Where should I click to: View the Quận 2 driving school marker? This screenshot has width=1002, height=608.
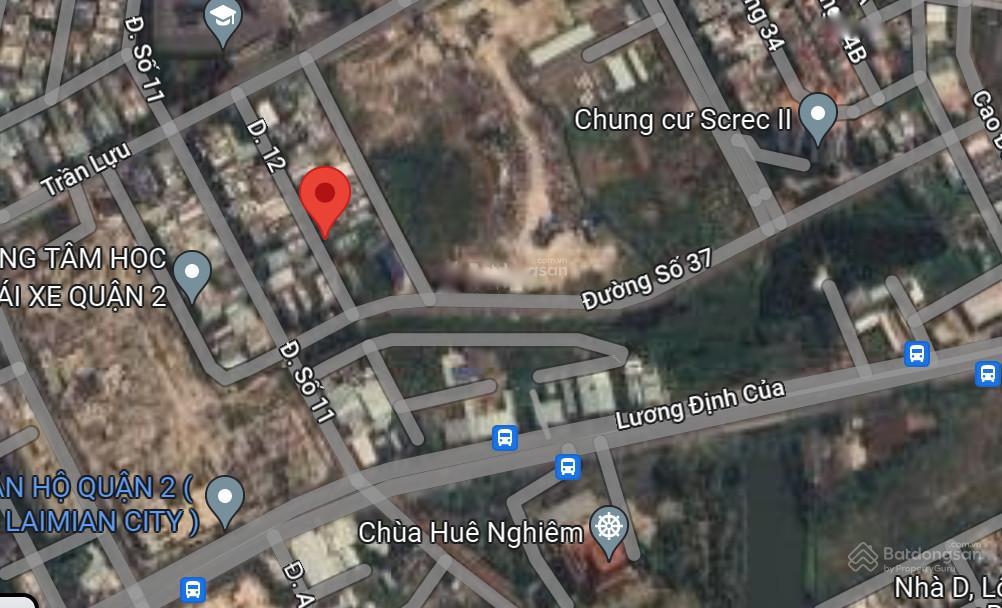pos(192,273)
